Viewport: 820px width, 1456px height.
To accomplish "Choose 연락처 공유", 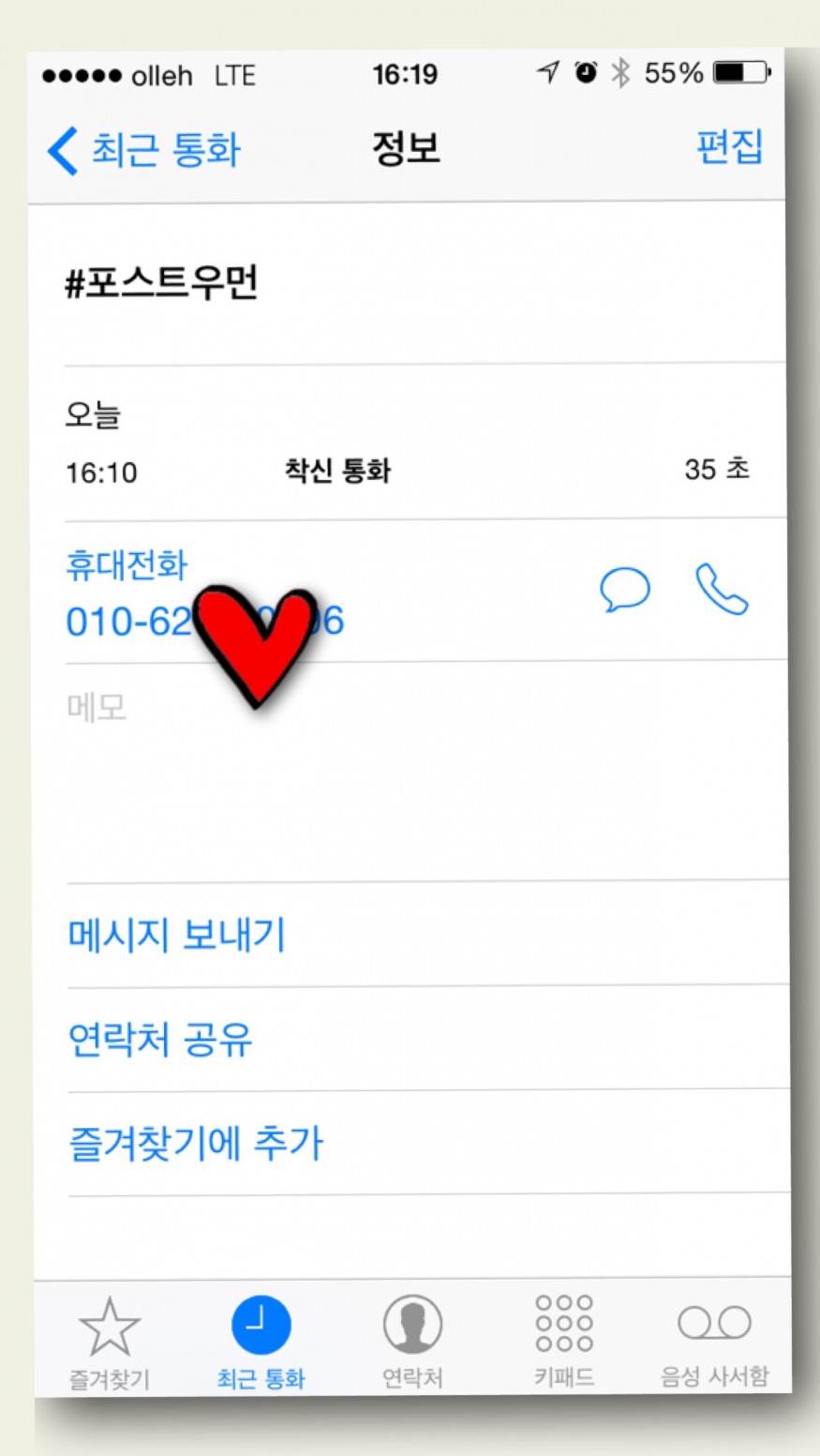I will click(160, 1039).
